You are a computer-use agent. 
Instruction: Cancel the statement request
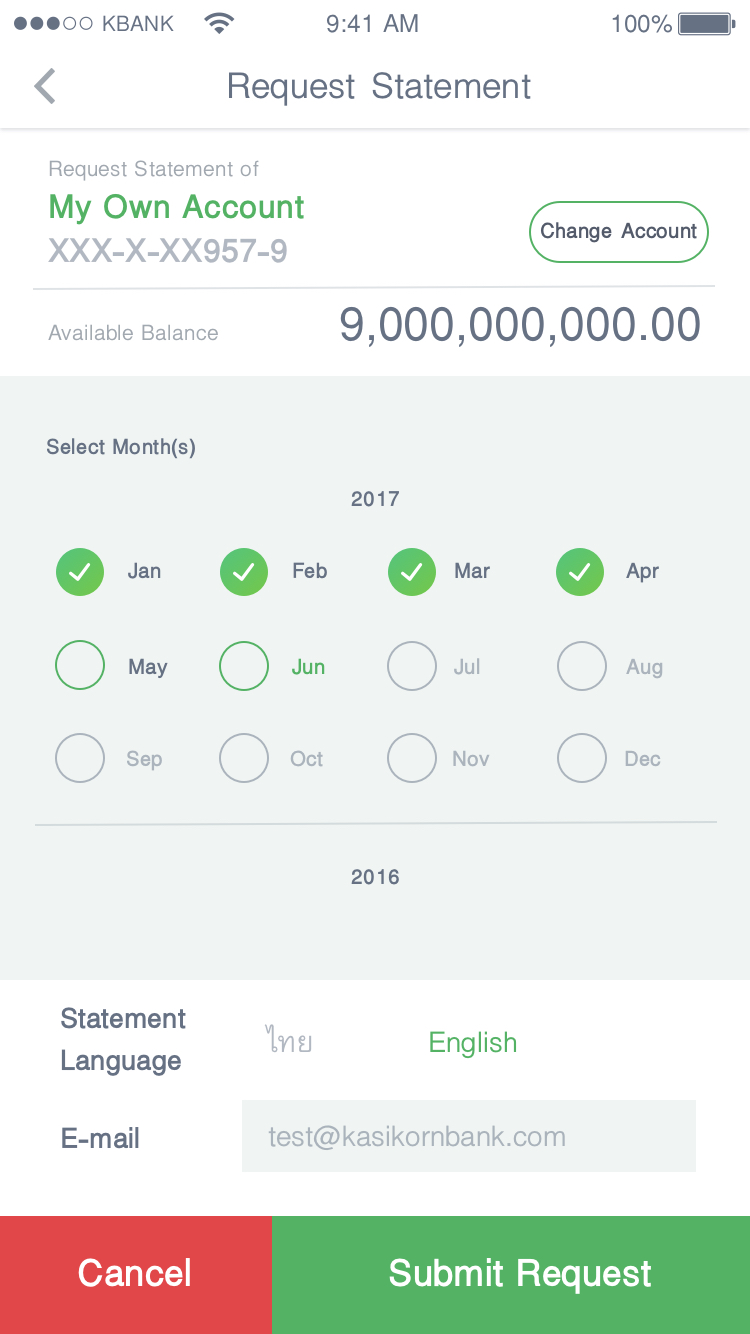(x=135, y=1274)
